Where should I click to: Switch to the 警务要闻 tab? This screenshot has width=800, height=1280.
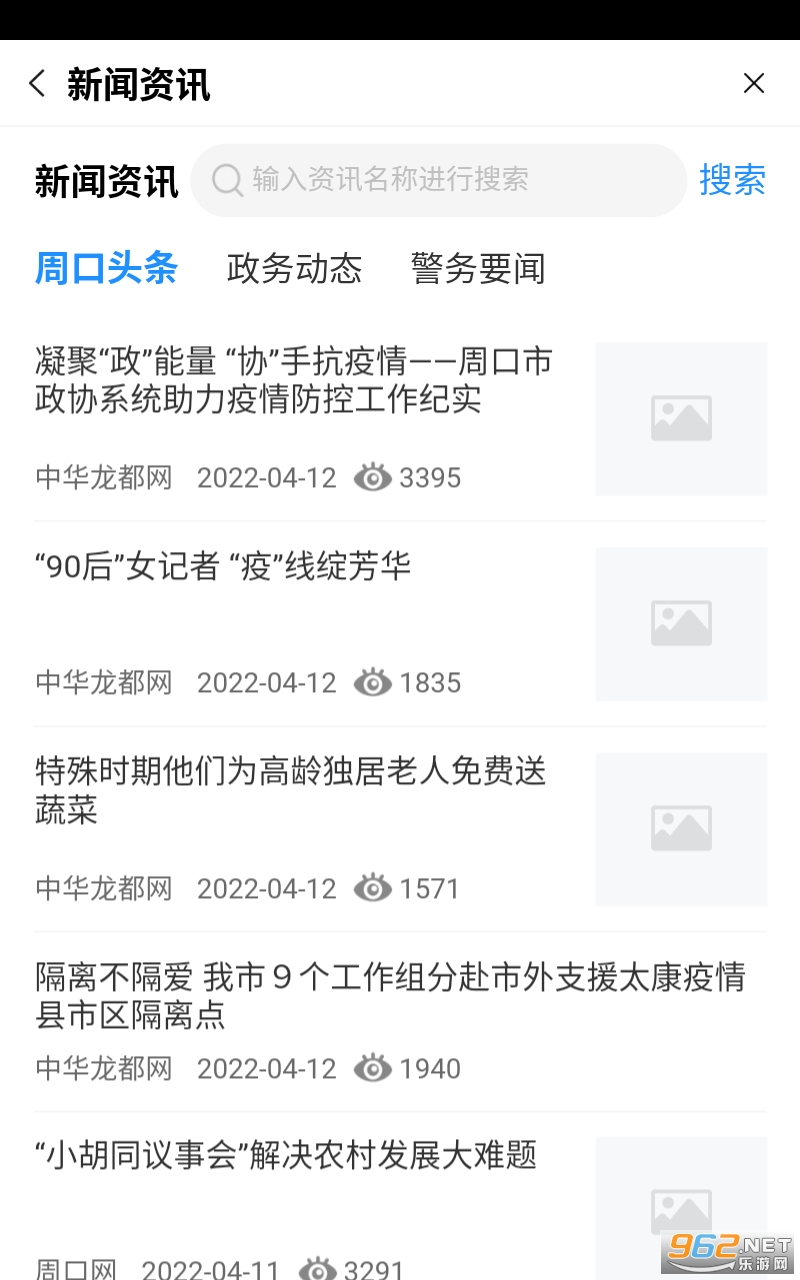[x=478, y=268]
